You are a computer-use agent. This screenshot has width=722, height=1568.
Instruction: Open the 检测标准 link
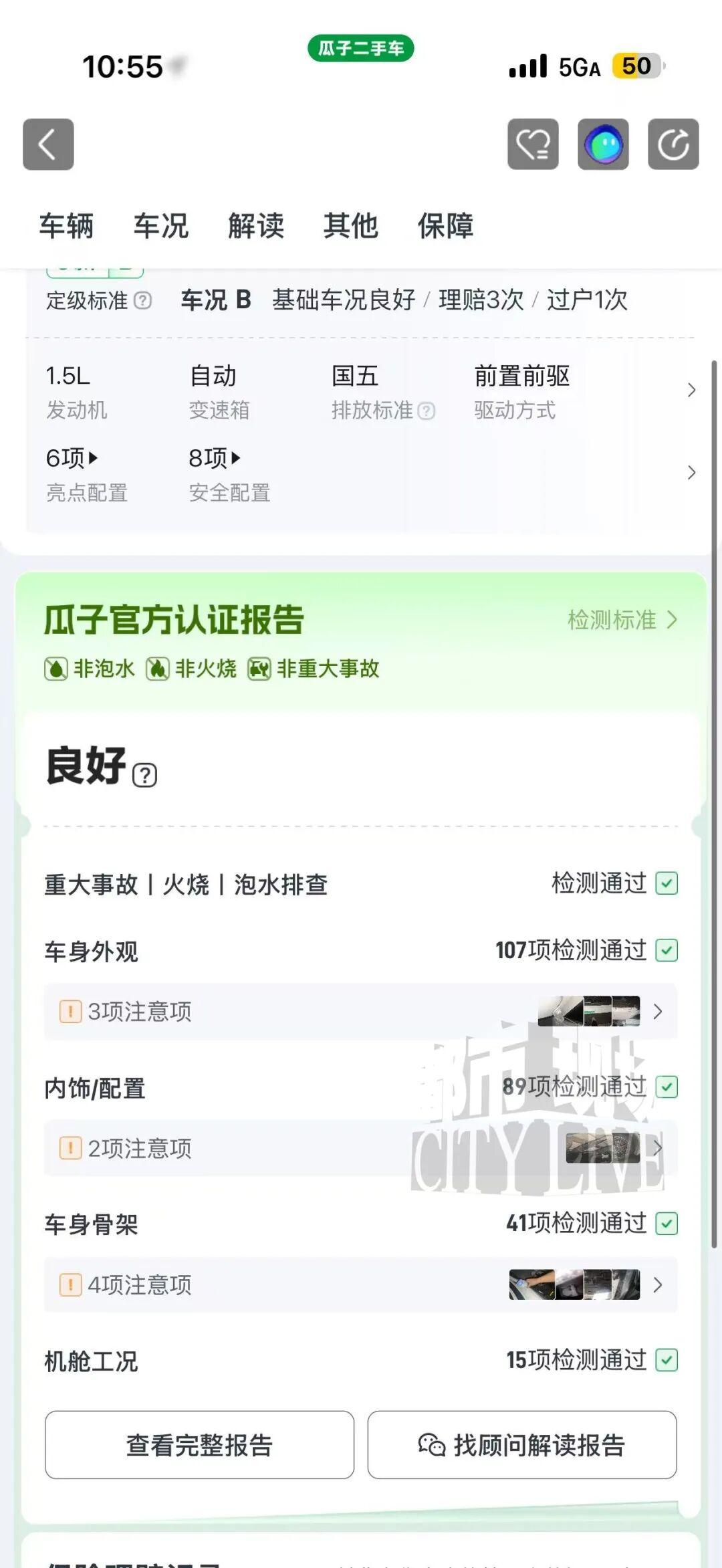[x=622, y=620]
